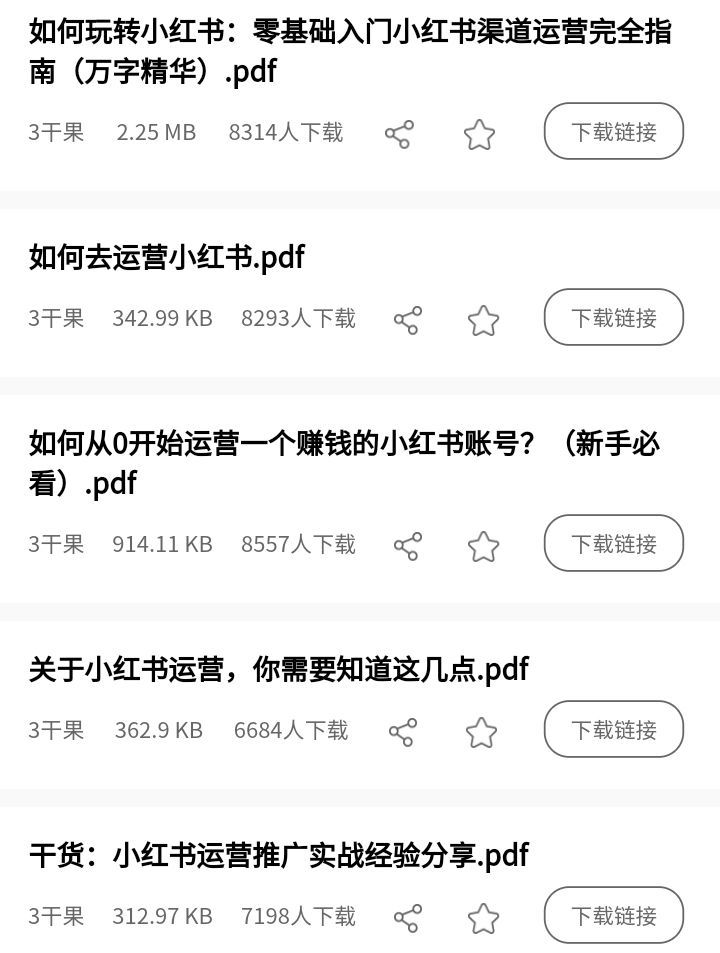Download 如何去运营小红书.pdf
The width and height of the screenshot is (720, 953).
pyautogui.click(x=613, y=317)
